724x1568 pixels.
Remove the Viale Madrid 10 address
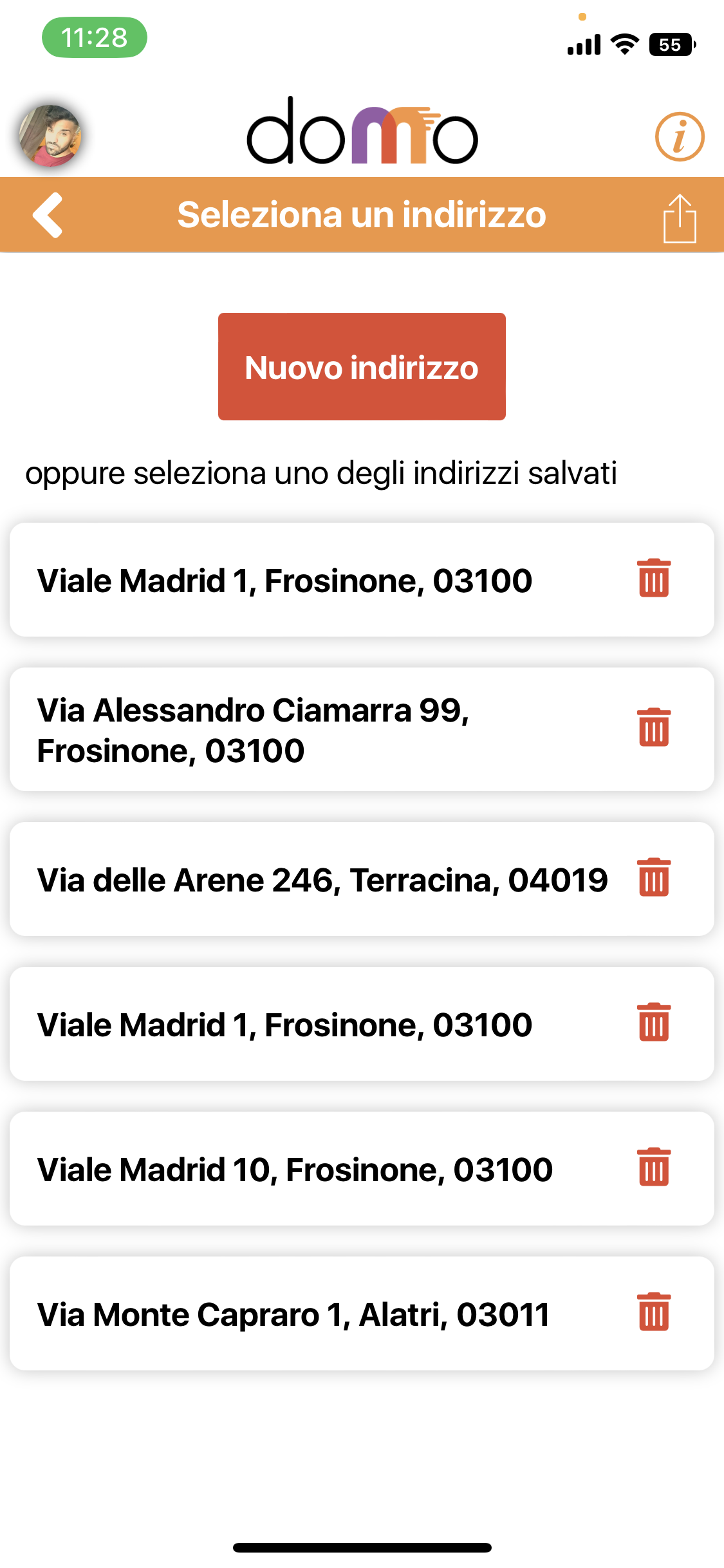click(x=653, y=1167)
